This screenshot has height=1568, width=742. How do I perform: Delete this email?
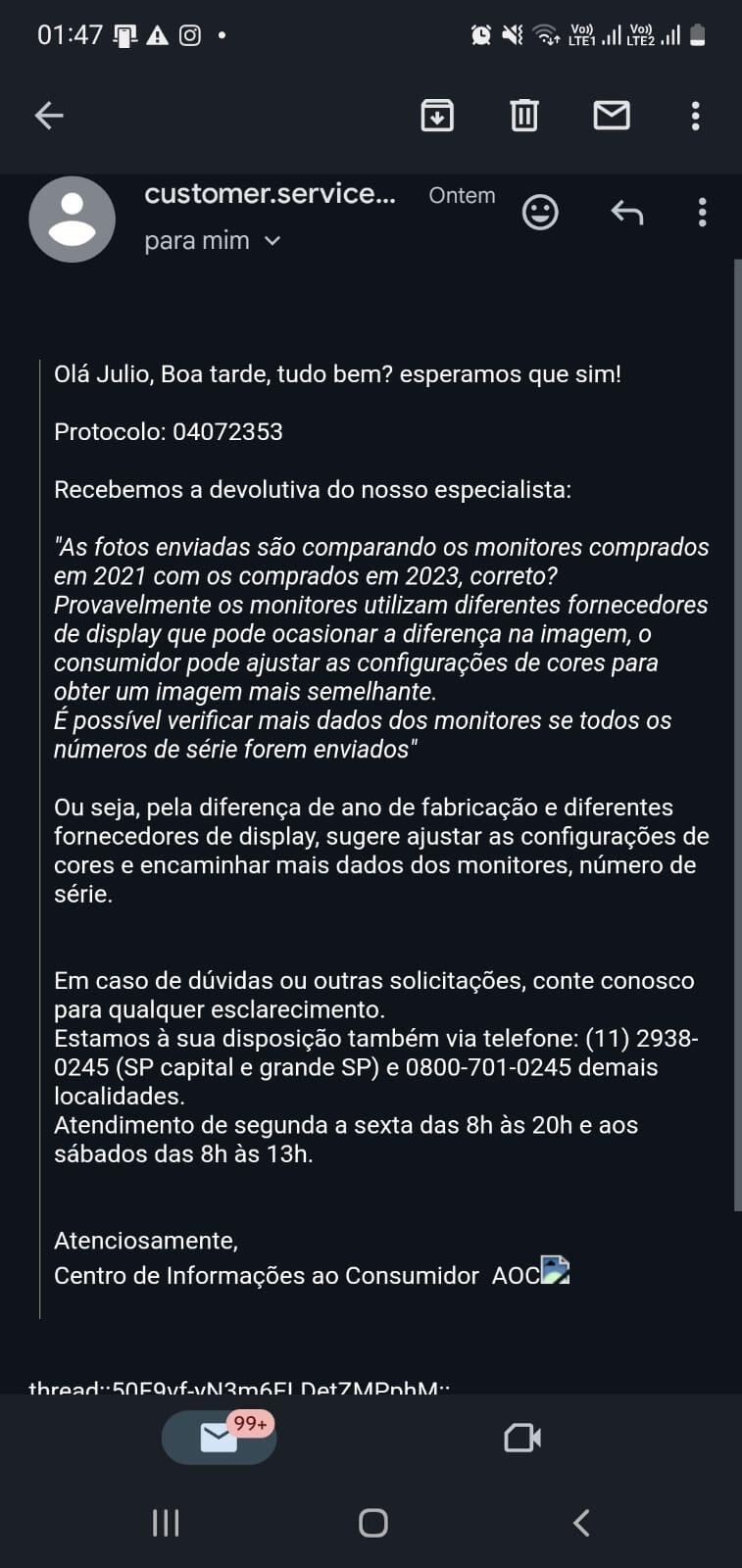(x=524, y=116)
